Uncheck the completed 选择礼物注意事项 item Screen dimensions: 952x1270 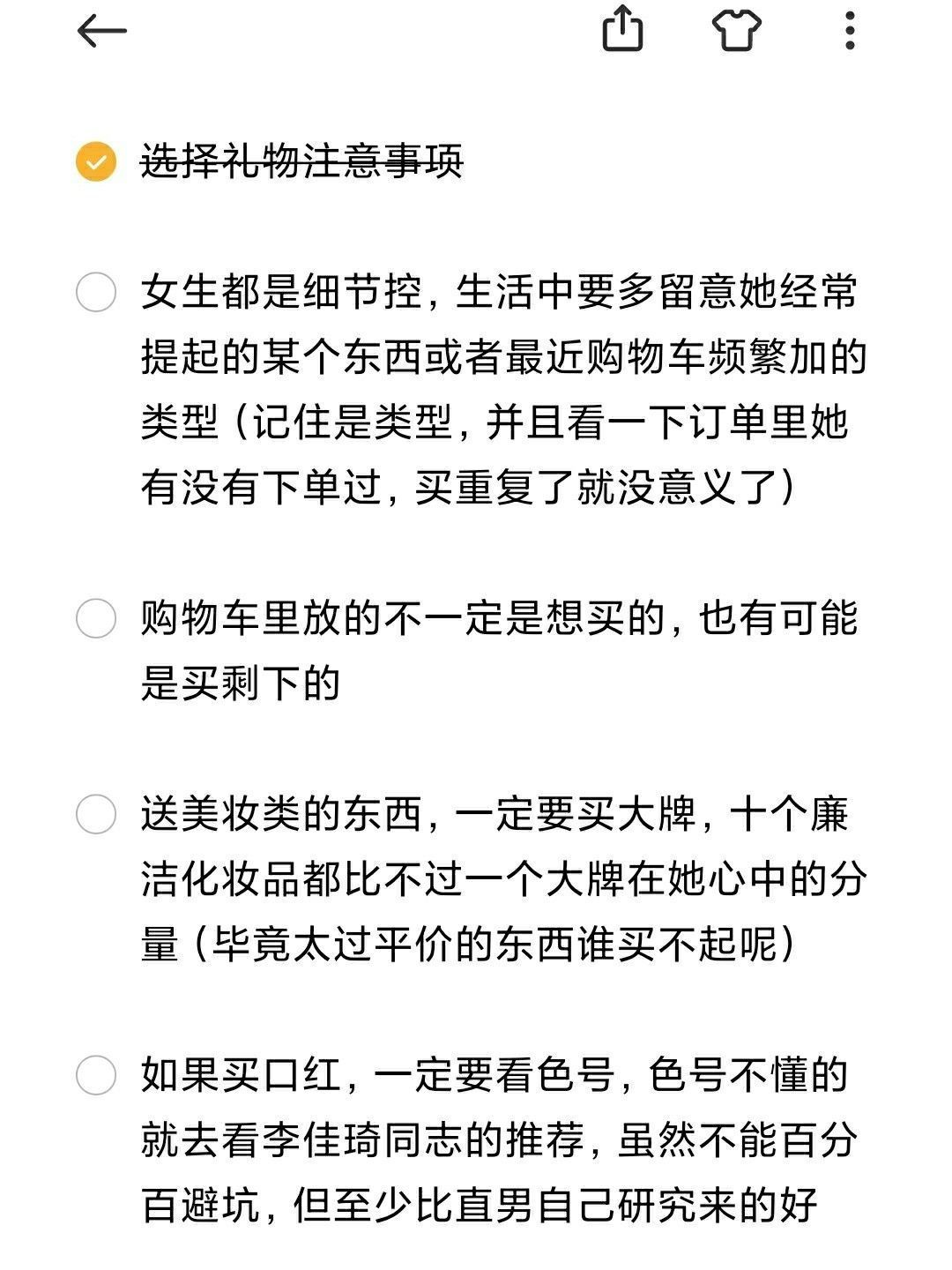96,161
